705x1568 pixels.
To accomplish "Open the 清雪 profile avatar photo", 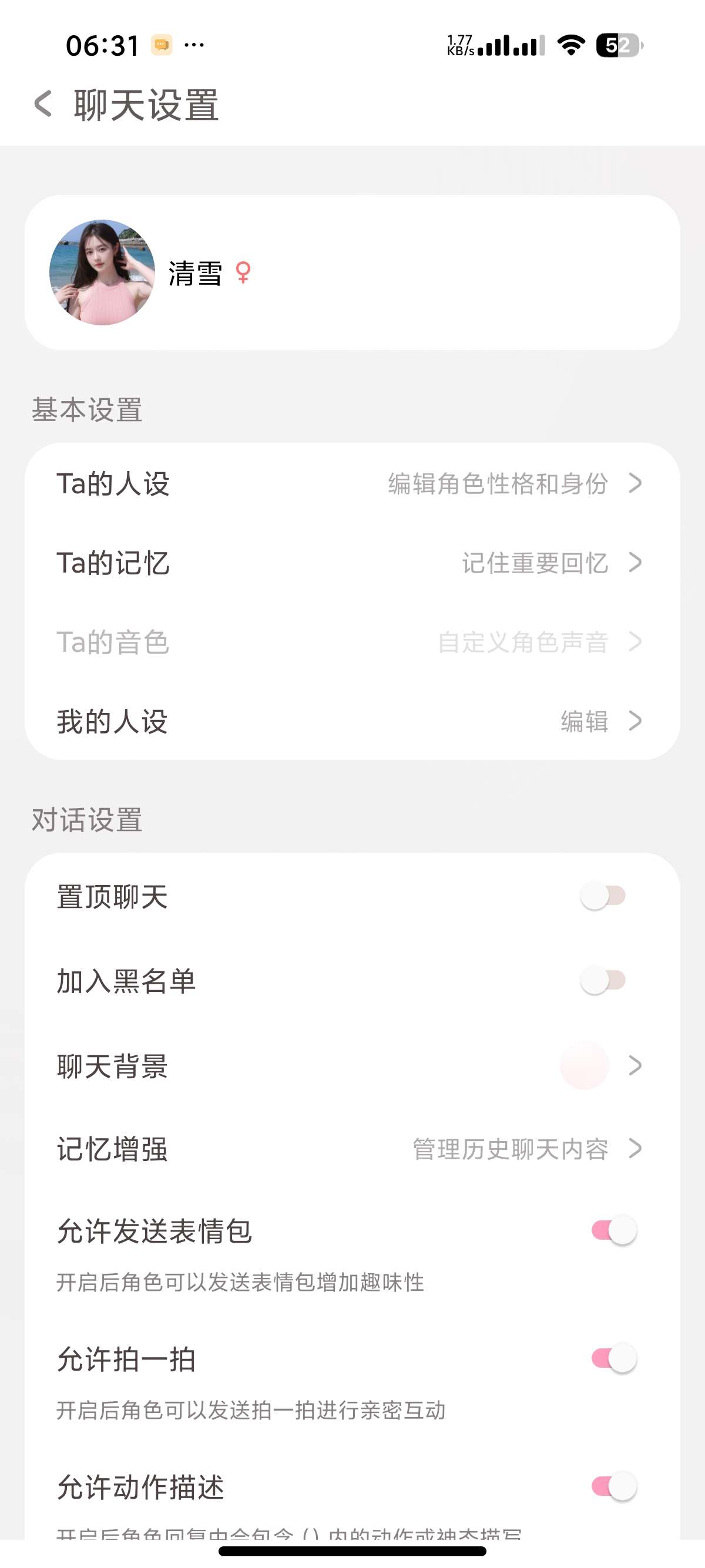I will [100, 272].
